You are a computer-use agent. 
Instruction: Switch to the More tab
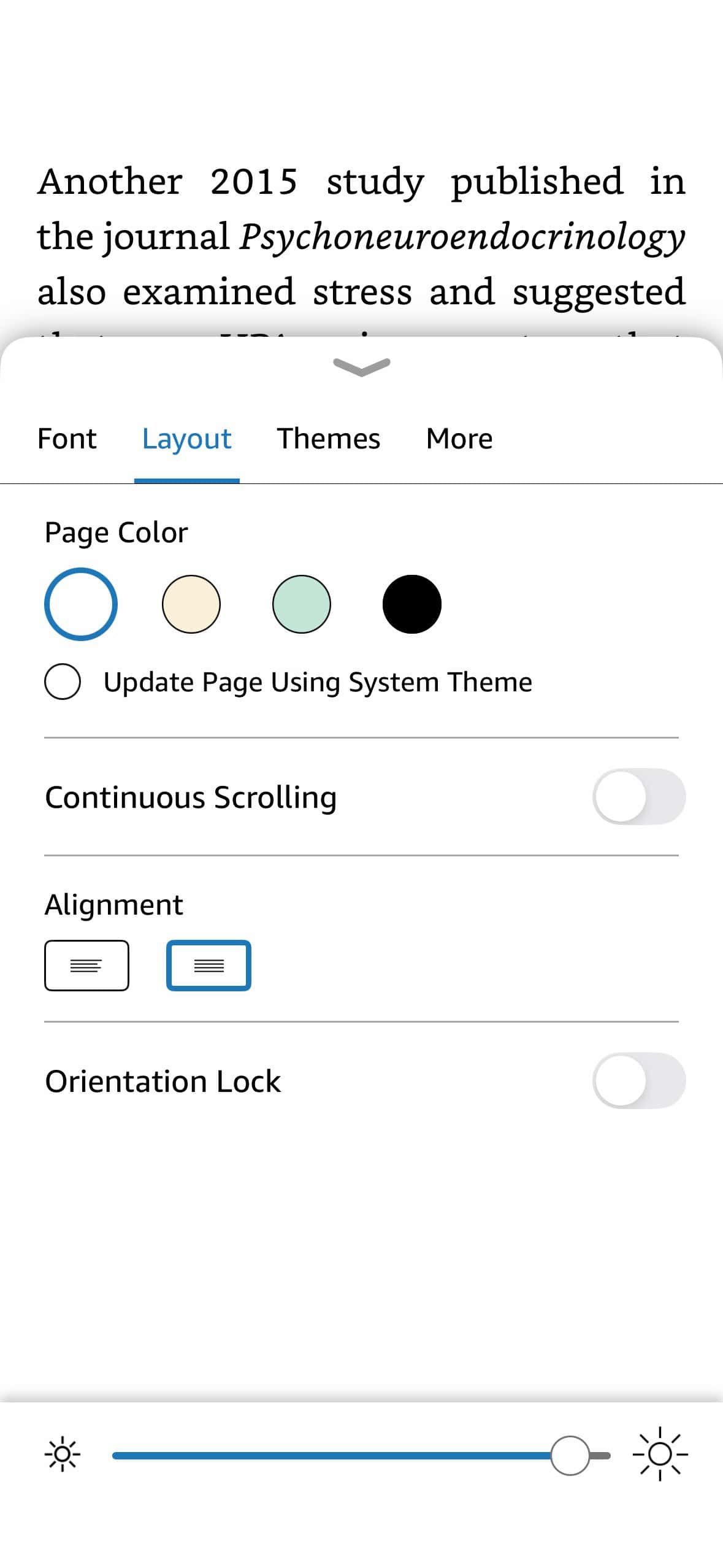pyautogui.click(x=459, y=439)
